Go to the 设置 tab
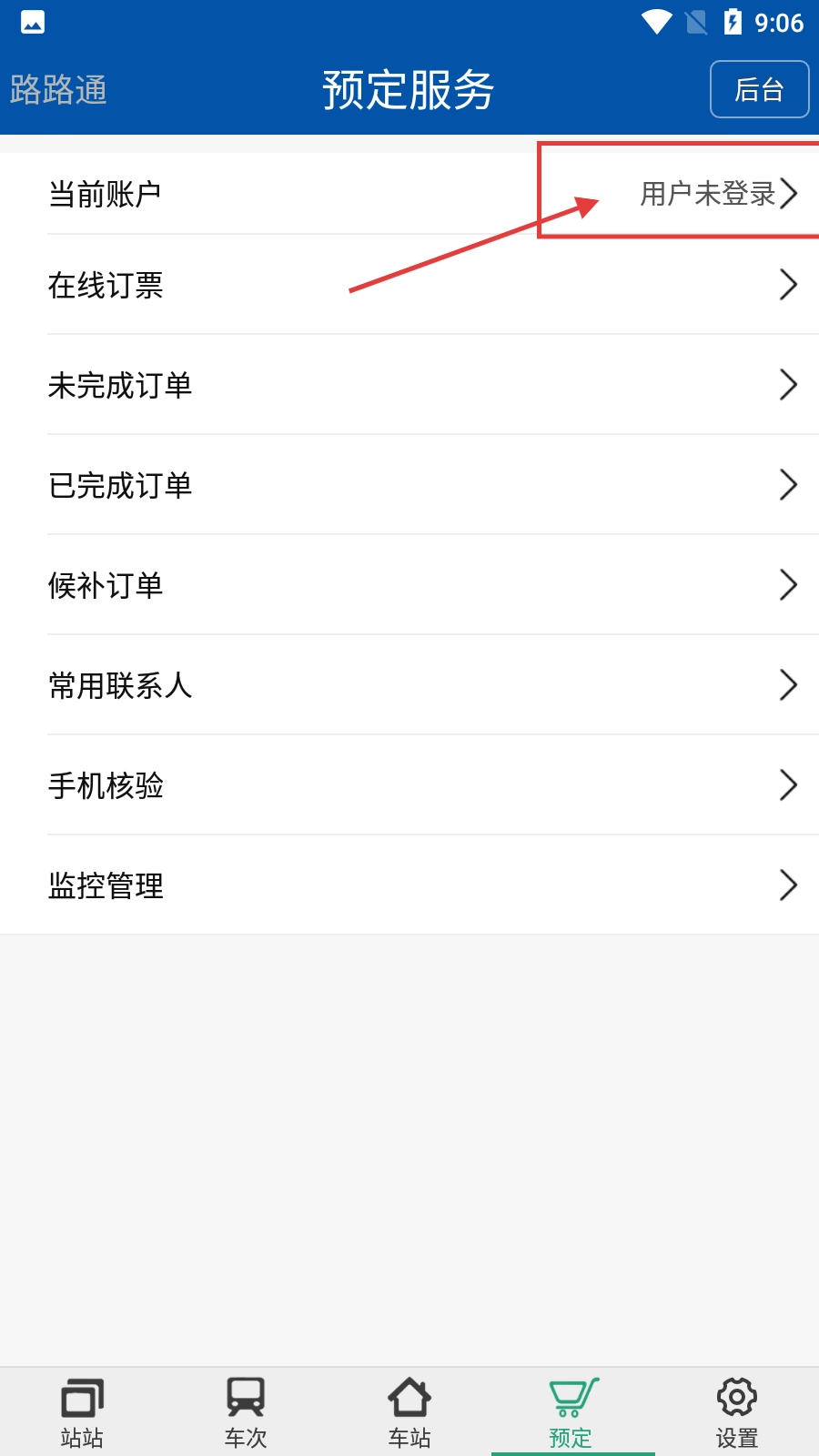 [737, 1412]
